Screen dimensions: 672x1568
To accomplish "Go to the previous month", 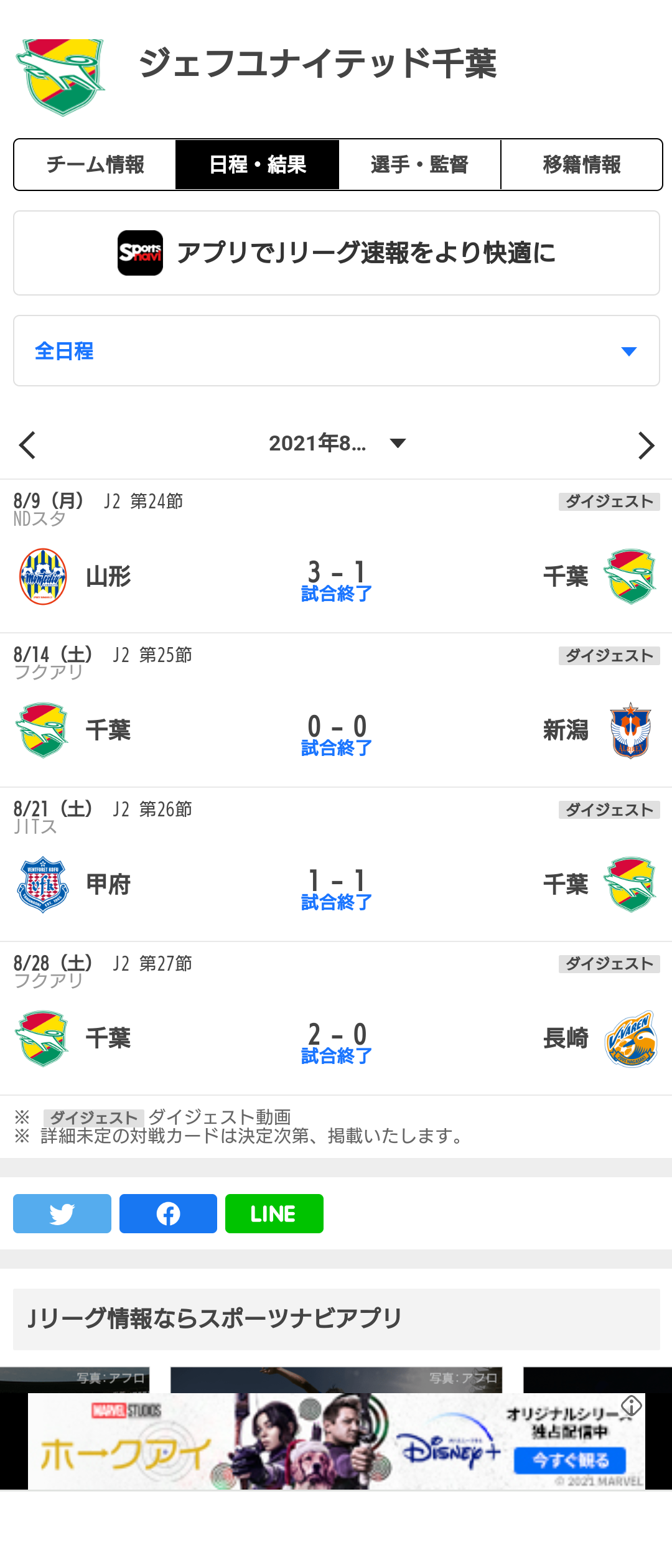I will coord(27,445).
